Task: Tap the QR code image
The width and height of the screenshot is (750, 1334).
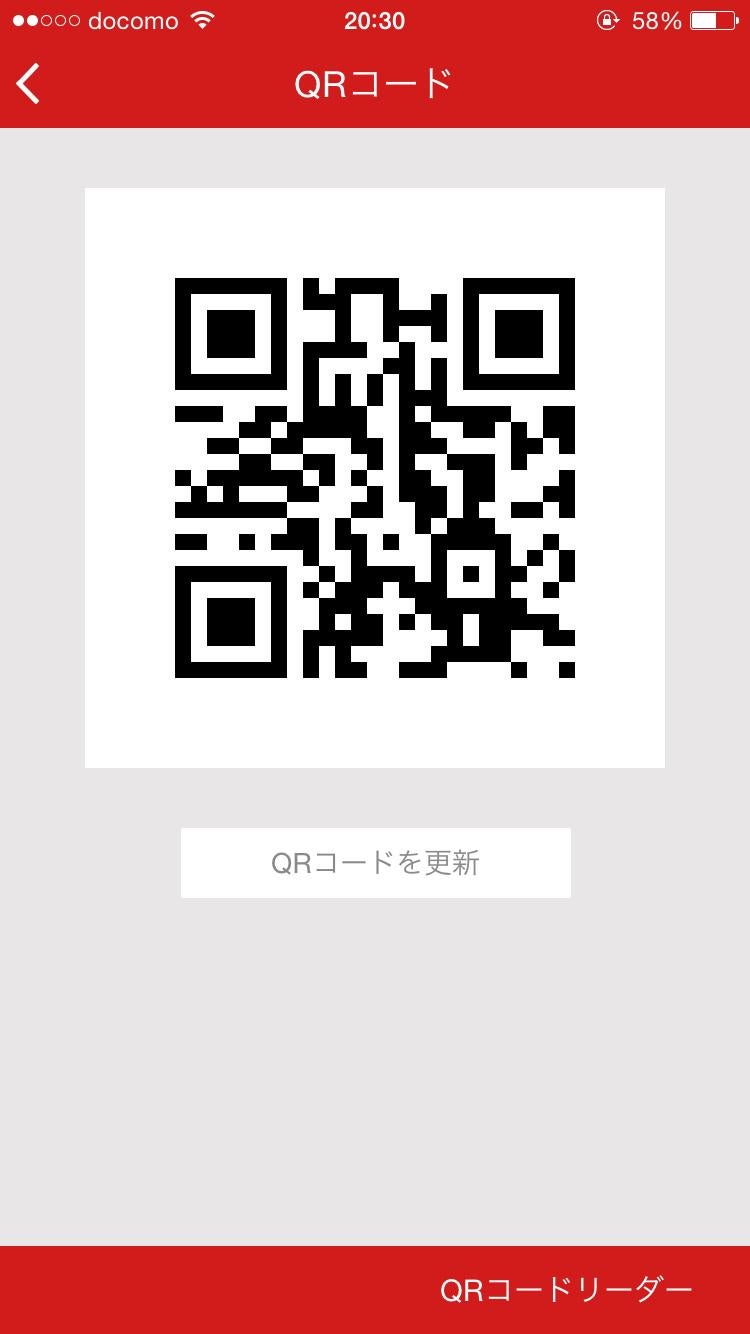Action: 375,476
